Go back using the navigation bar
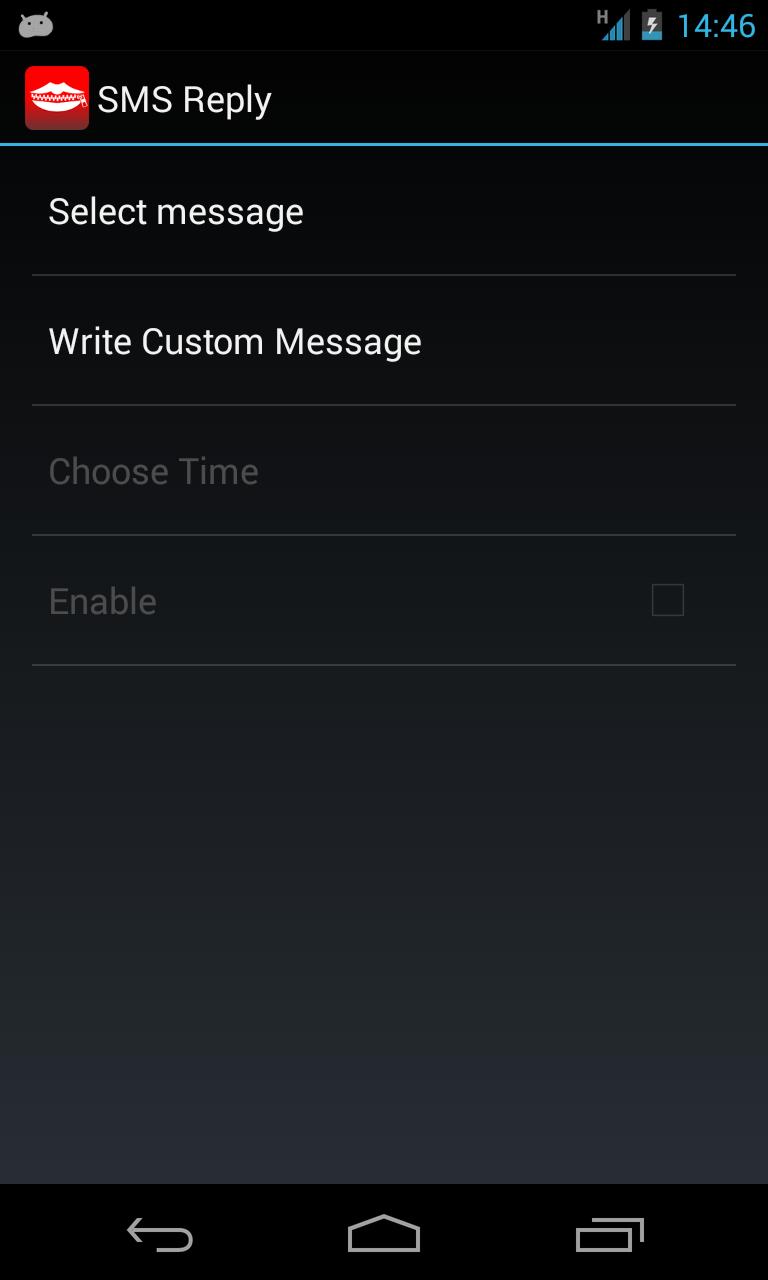The height and width of the screenshot is (1280, 768). 160,1234
